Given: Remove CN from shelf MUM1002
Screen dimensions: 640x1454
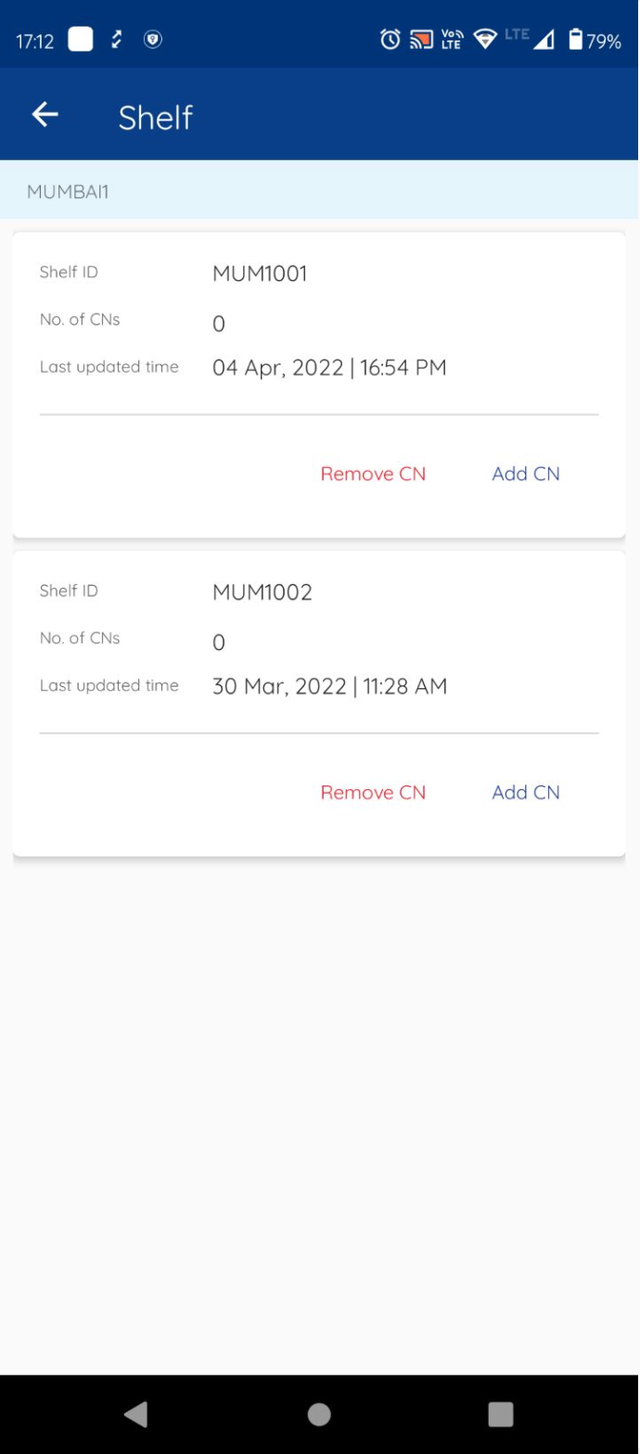Looking at the screenshot, I should (373, 792).
